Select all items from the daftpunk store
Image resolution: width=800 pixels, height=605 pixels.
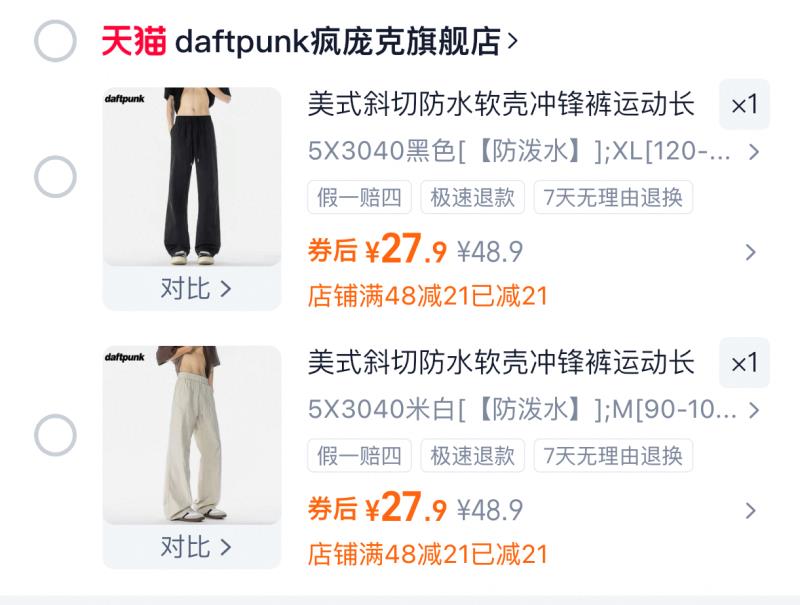(55, 41)
